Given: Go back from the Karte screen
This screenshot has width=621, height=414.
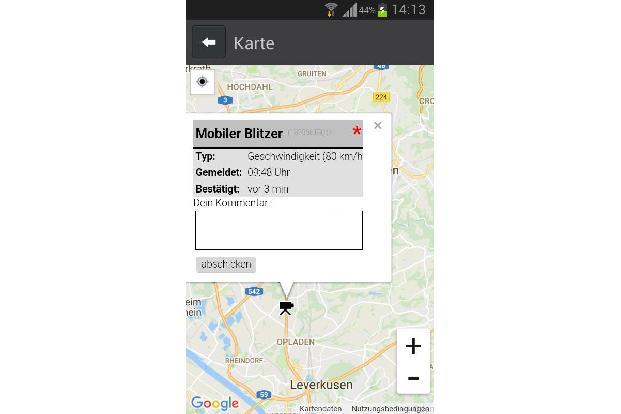Looking at the screenshot, I should pyautogui.click(x=208, y=43).
